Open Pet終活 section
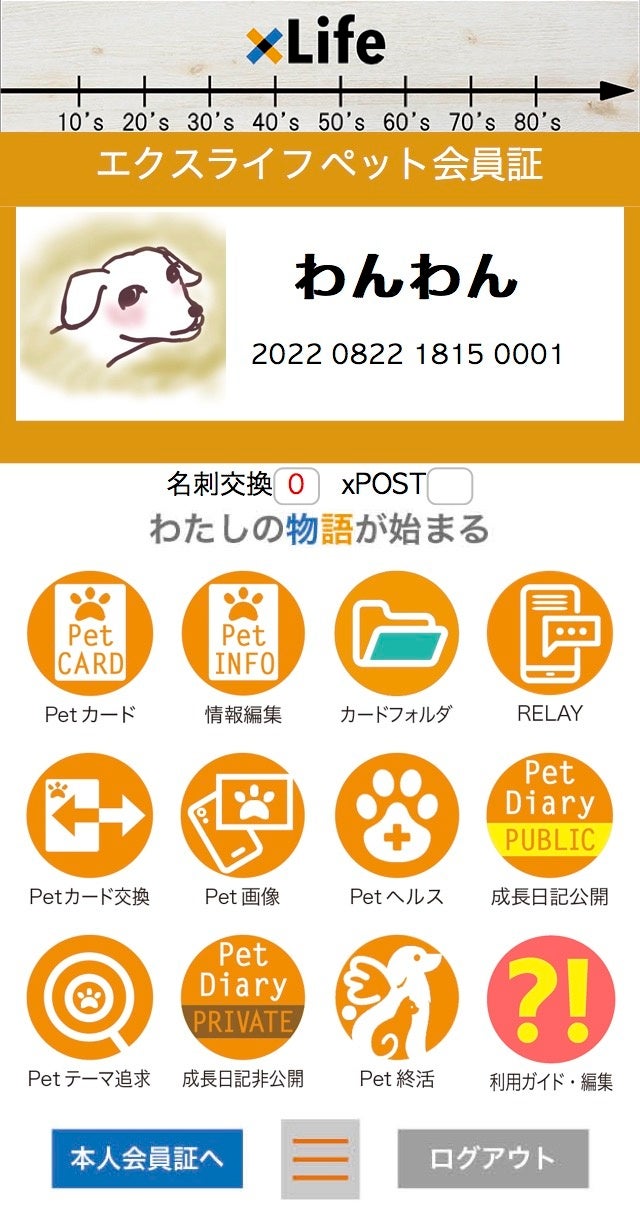640x1218 pixels. (x=397, y=1000)
